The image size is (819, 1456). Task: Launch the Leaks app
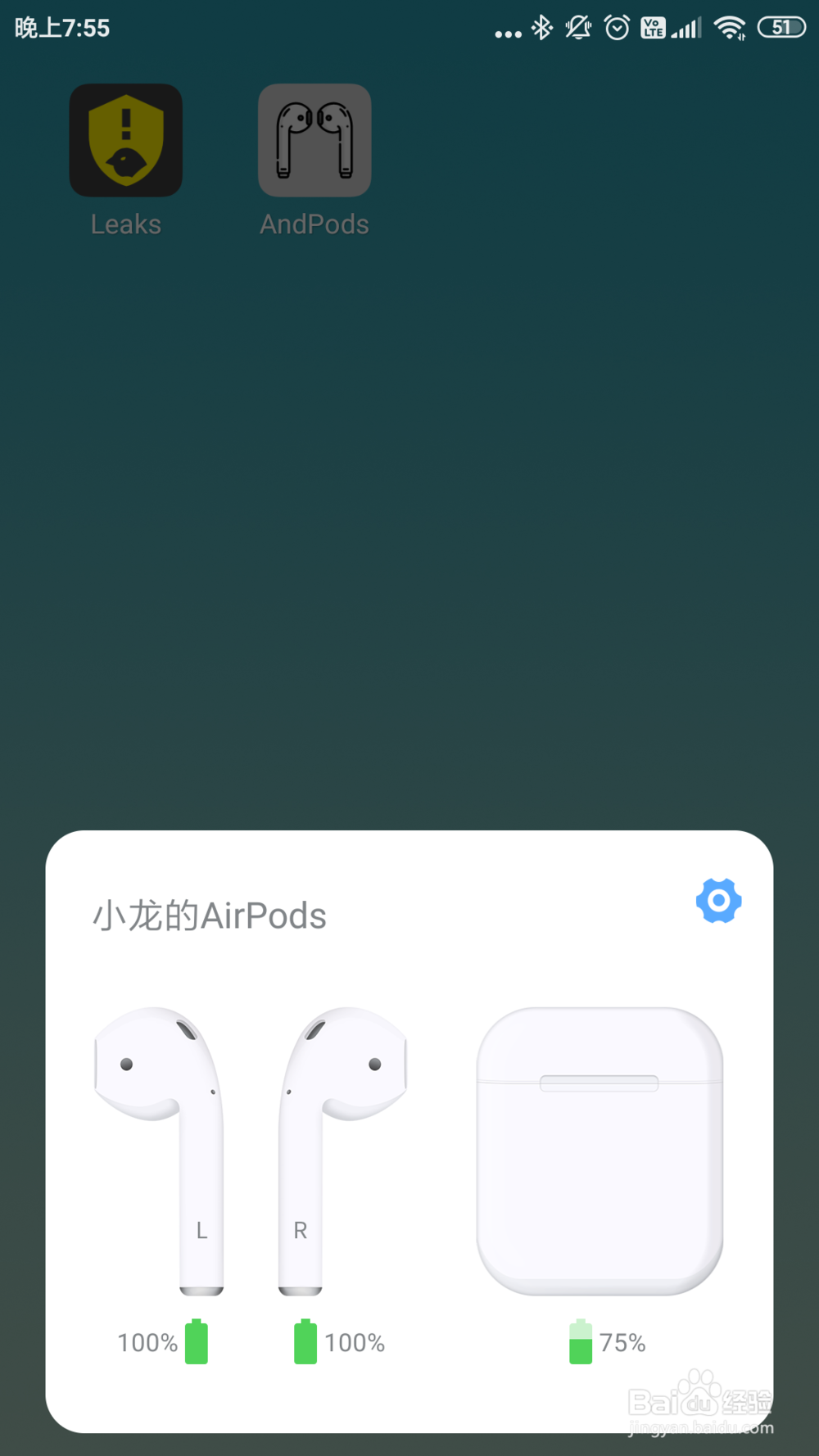coord(125,140)
